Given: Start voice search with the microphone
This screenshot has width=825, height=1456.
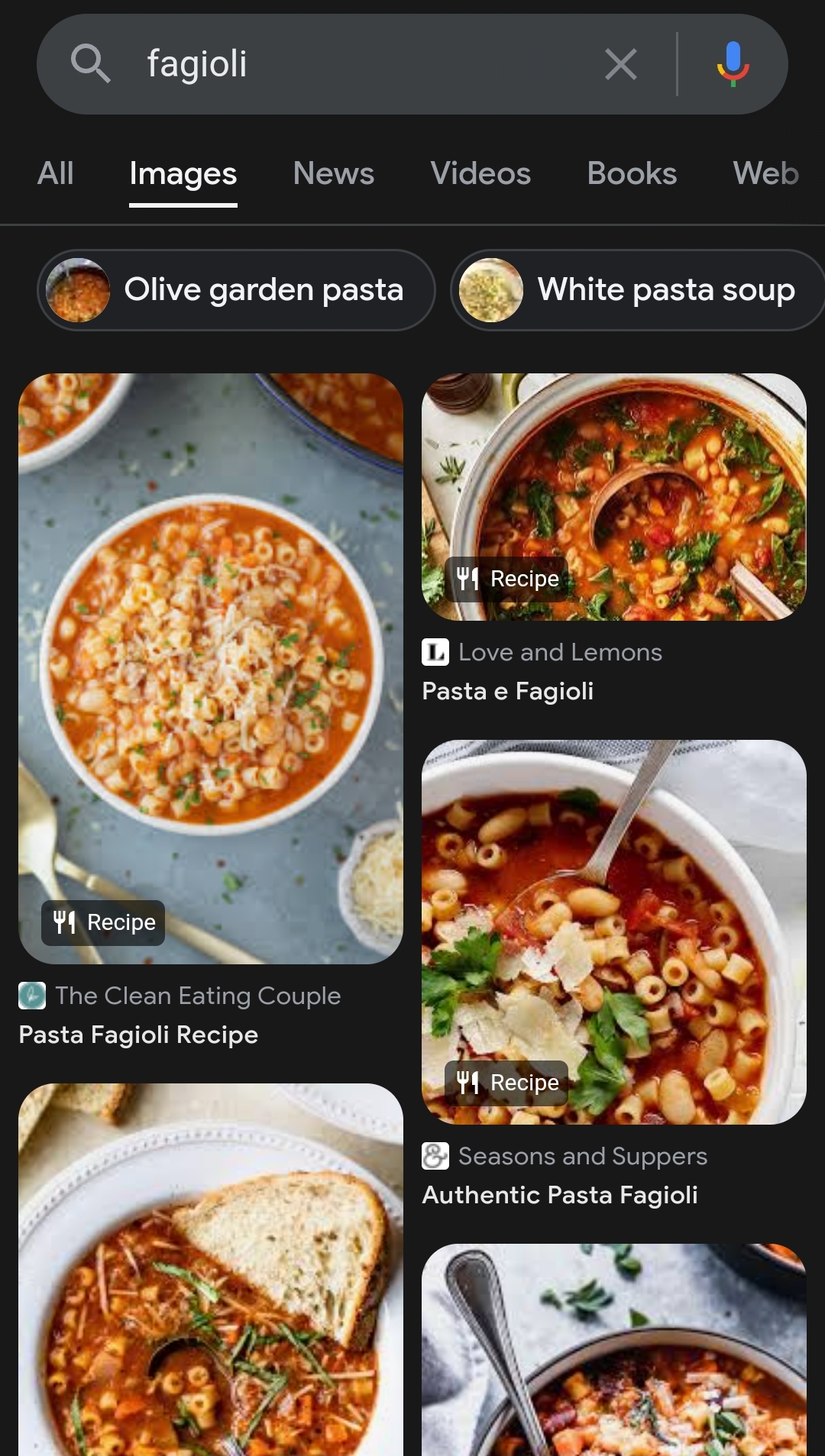Looking at the screenshot, I should click(732, 64).
